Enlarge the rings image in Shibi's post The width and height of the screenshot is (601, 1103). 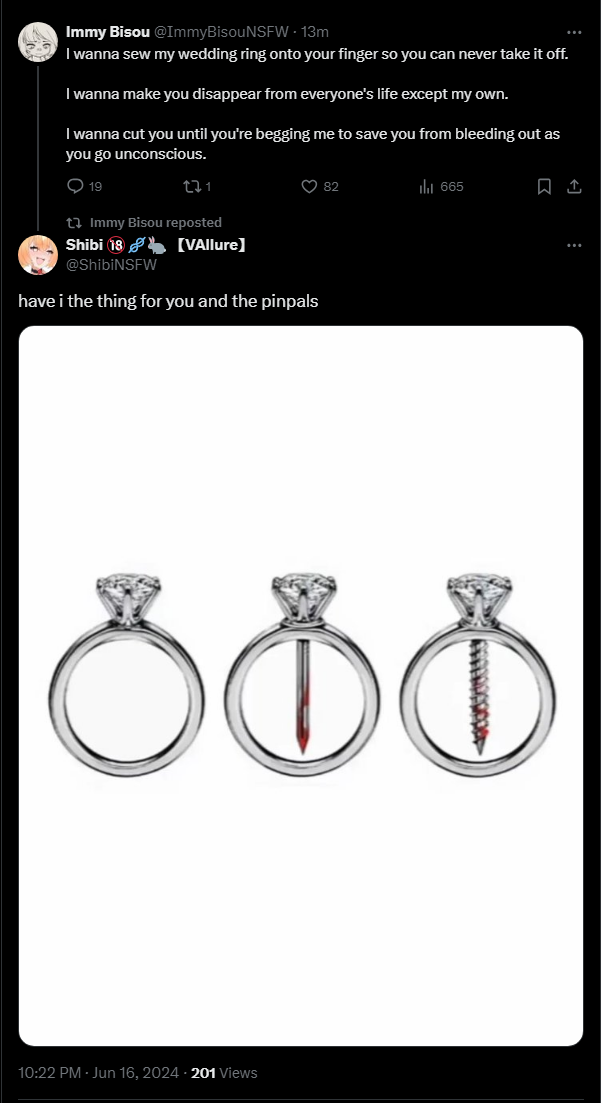(x=300, y=685)
